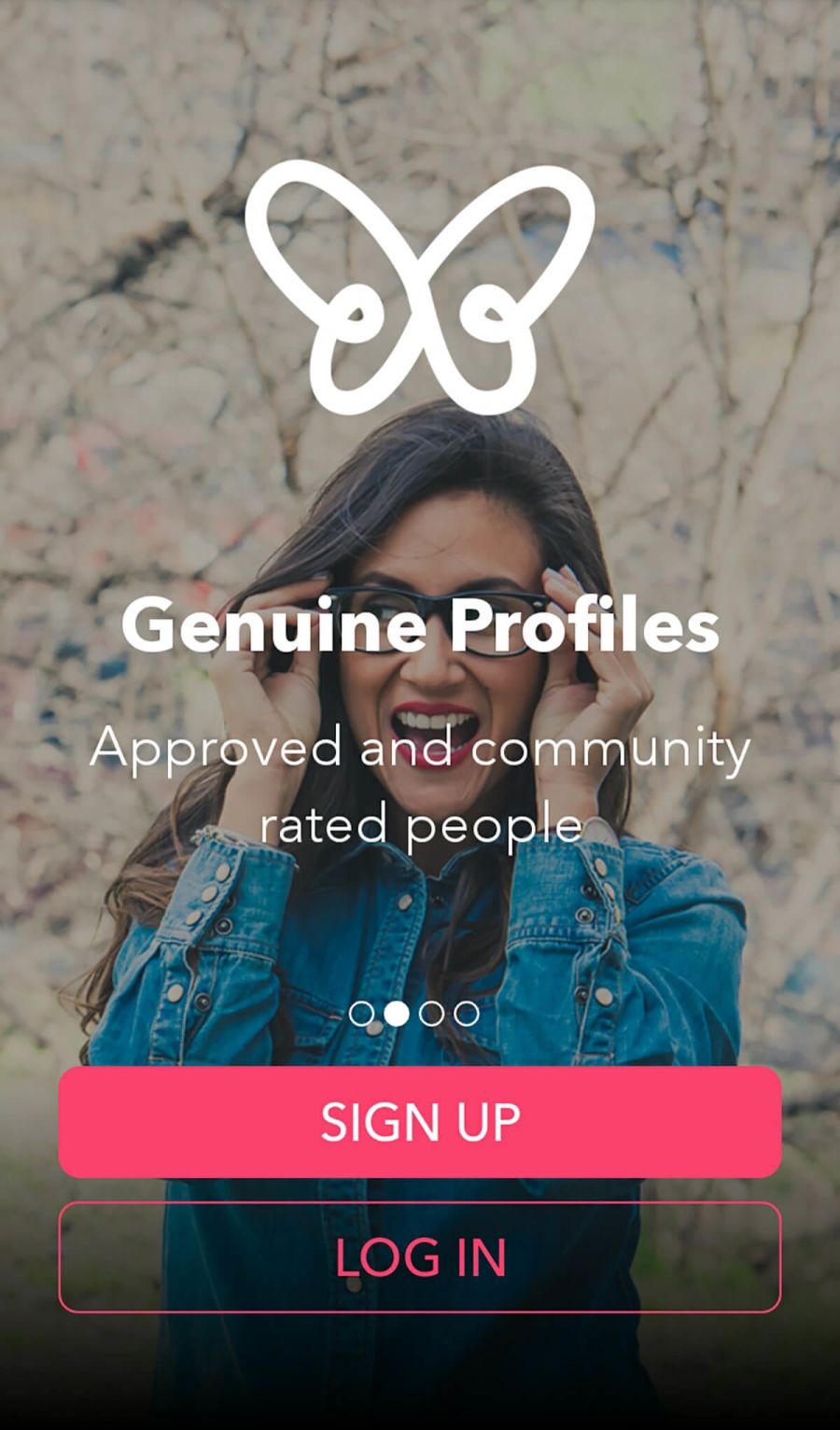The height and width of the screenshot is (1430, 840).
Task: Go to the last page indicator dot
Action: point(466,1014)
